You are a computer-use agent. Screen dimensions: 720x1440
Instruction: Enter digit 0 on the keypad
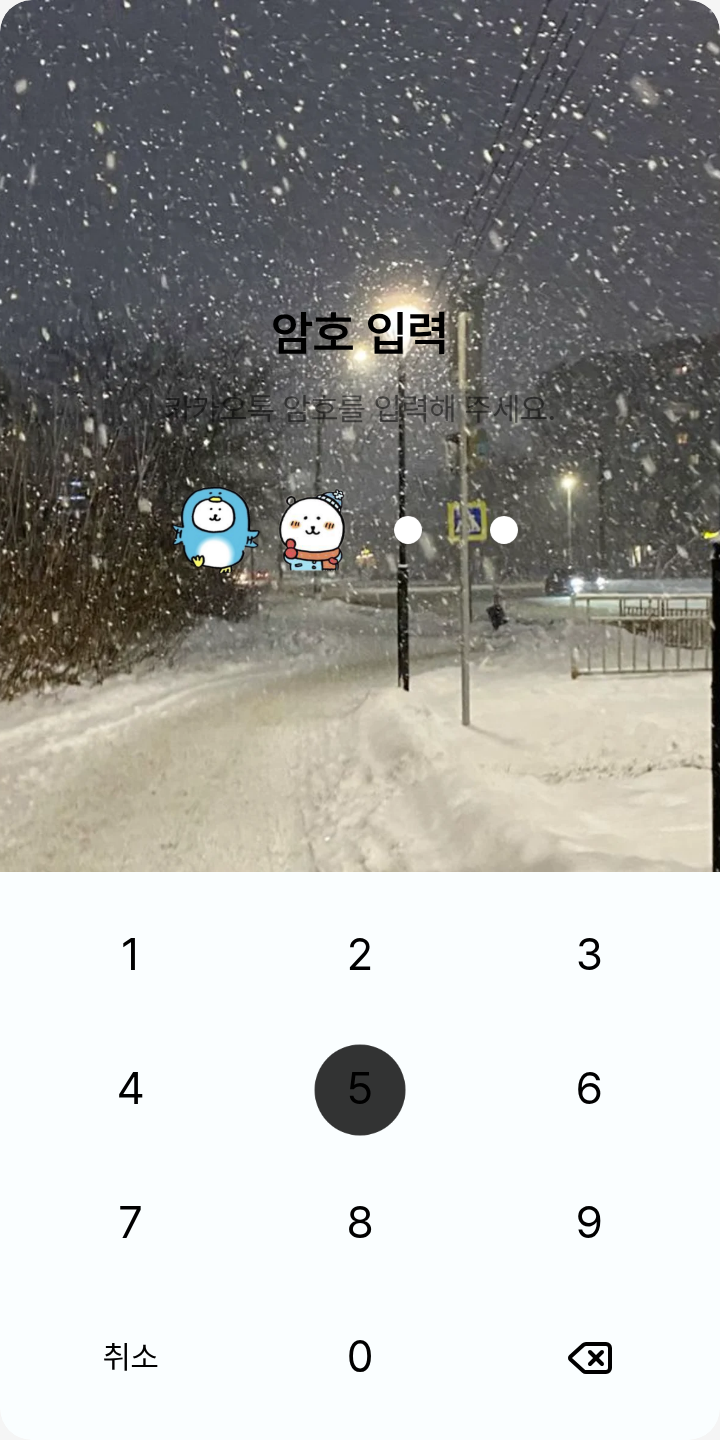coord(360,1357)
